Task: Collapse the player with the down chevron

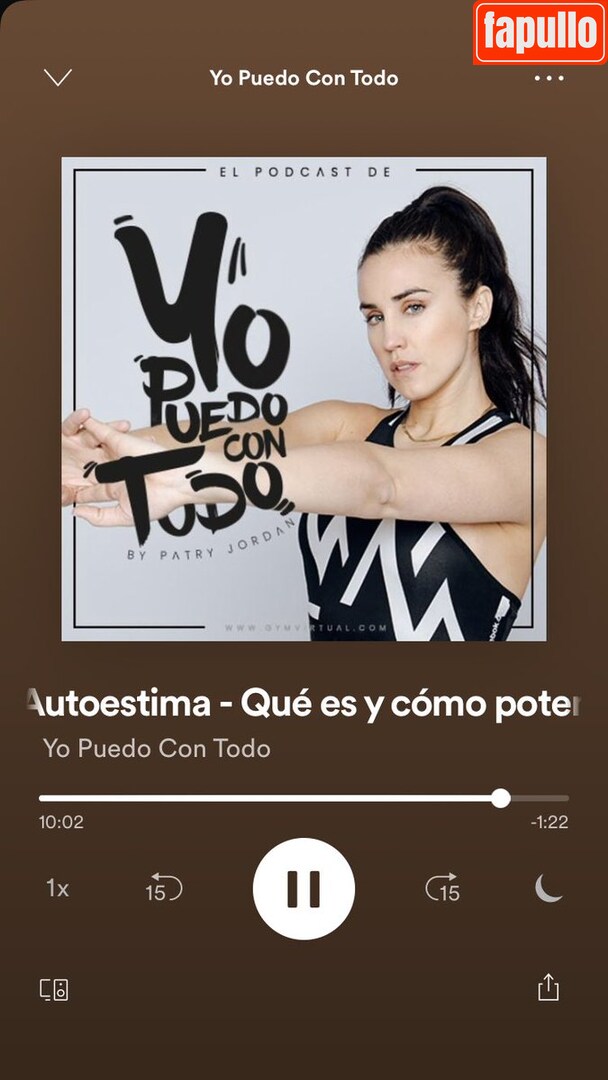Action: (x=59, y=78)
